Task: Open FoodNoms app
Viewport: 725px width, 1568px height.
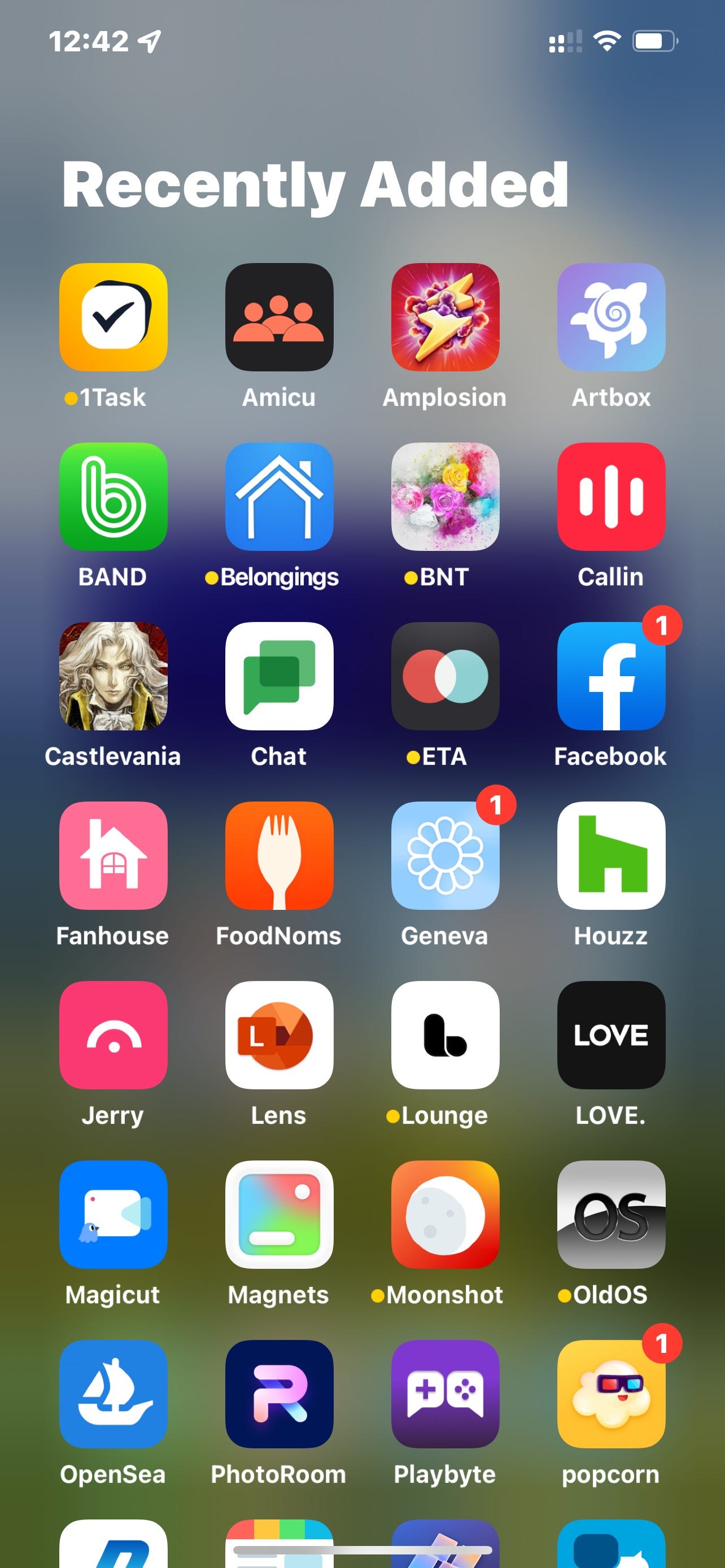Action: pyautogui.click(x=279, y=855)
